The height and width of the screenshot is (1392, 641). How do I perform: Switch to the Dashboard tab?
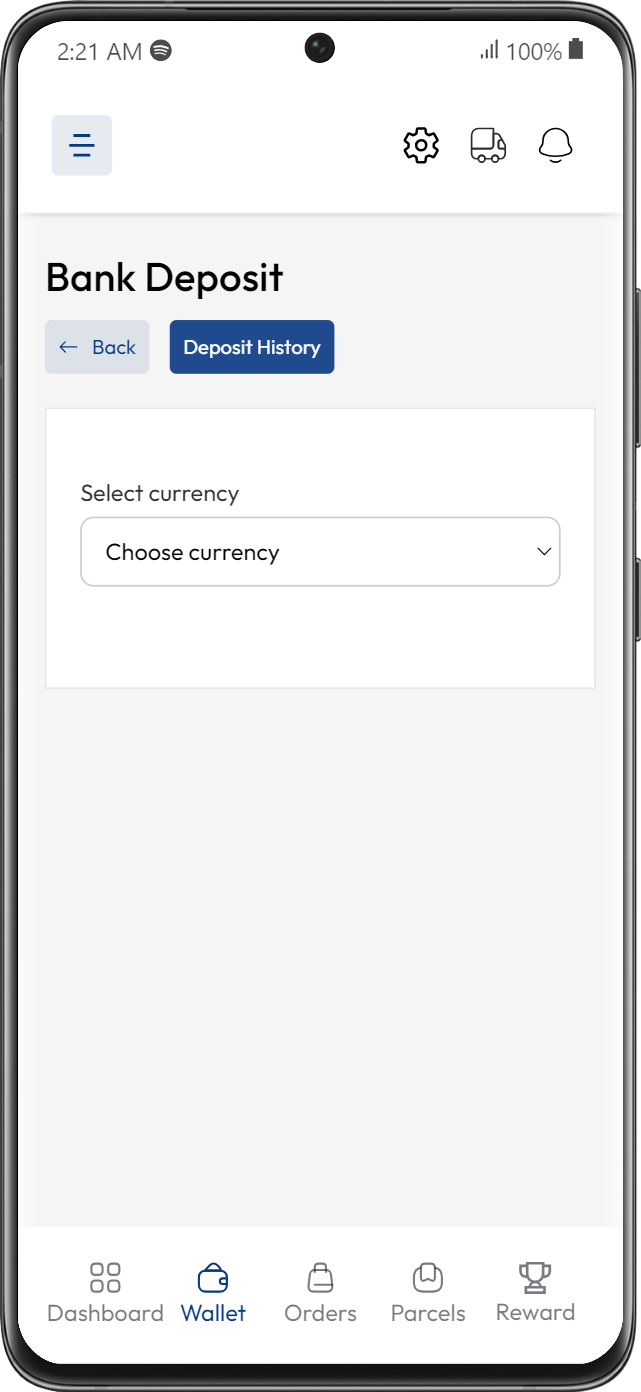pyautogui.click(x=105, y=1293)
